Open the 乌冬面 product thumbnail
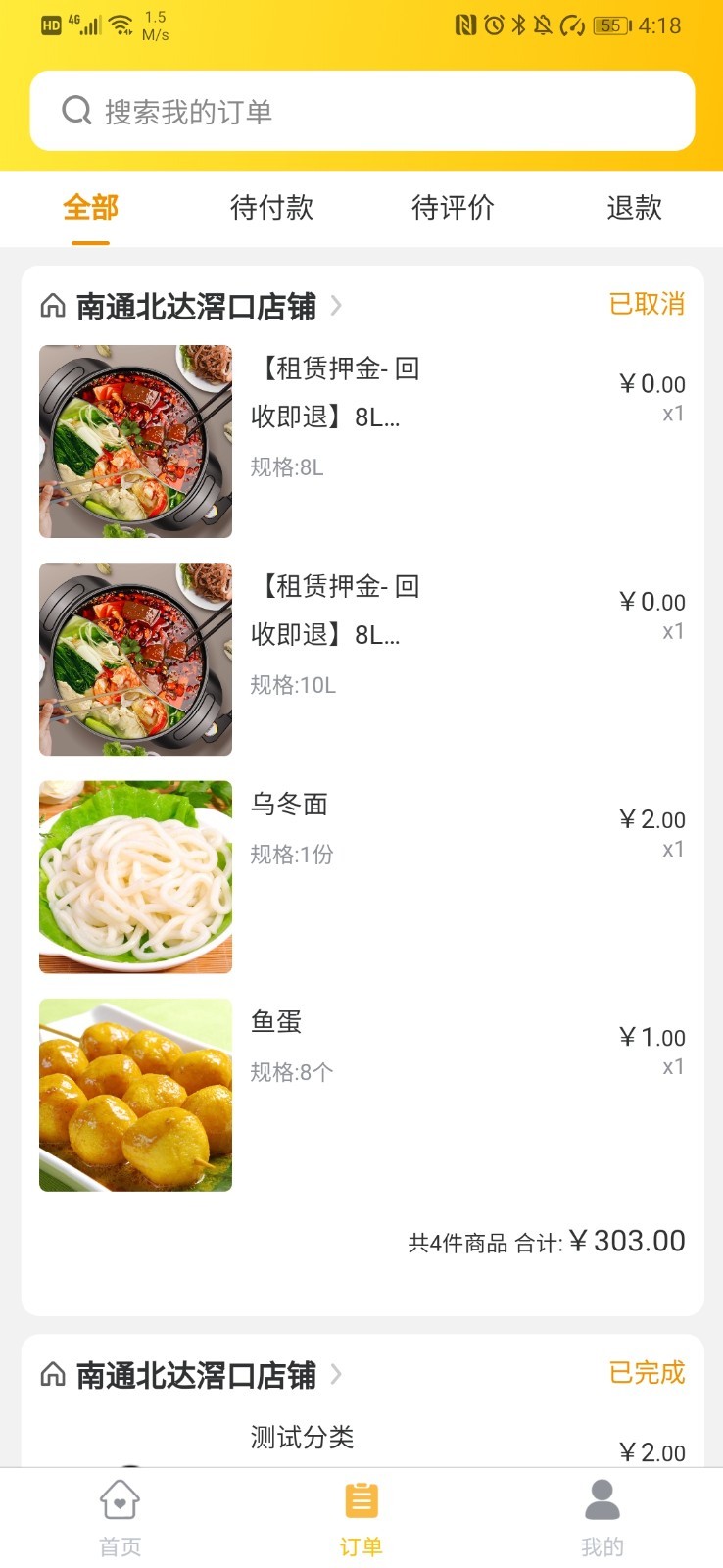The height and width of the screenshot is (1568, 723). [x=135, y=878]
